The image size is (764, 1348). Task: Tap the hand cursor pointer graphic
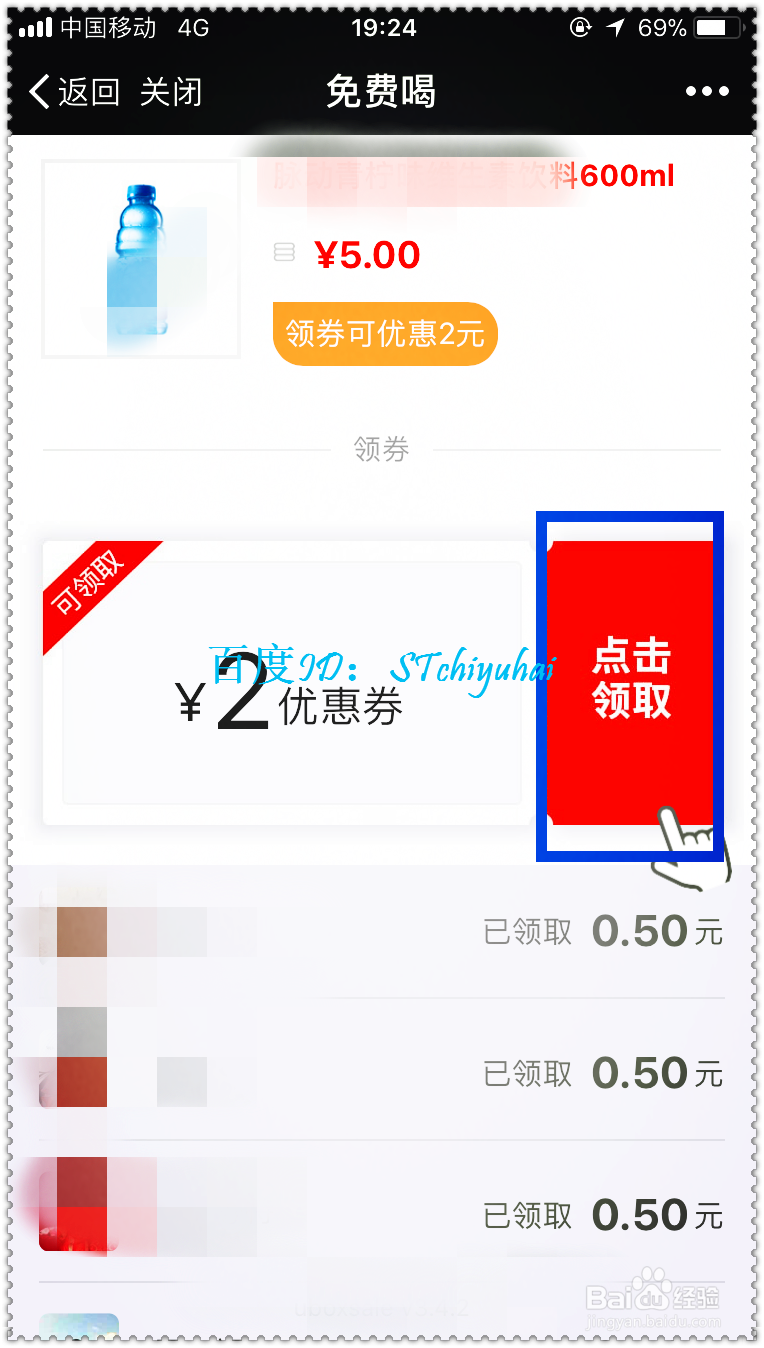694,855
